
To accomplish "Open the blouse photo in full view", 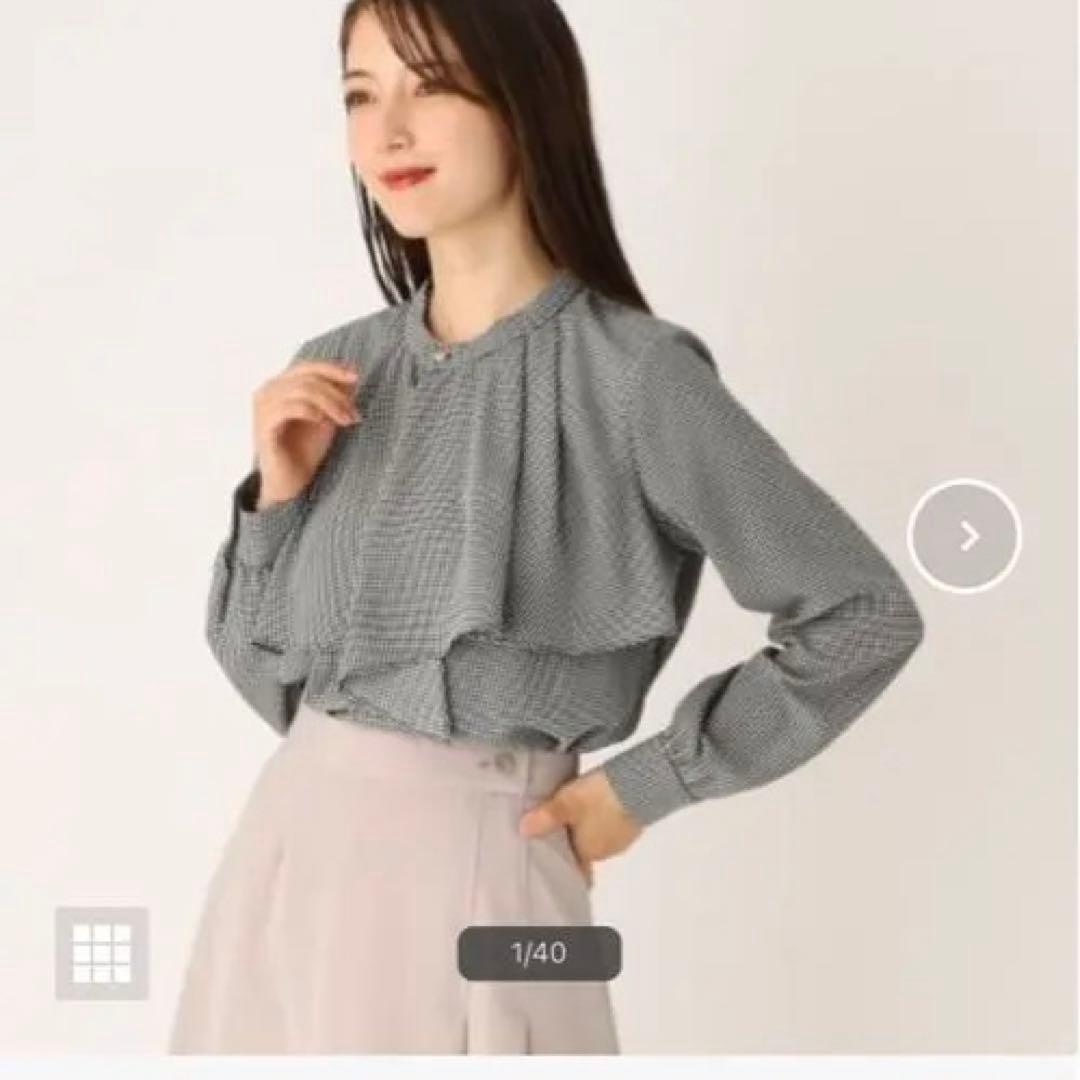I will pos(540,527).
